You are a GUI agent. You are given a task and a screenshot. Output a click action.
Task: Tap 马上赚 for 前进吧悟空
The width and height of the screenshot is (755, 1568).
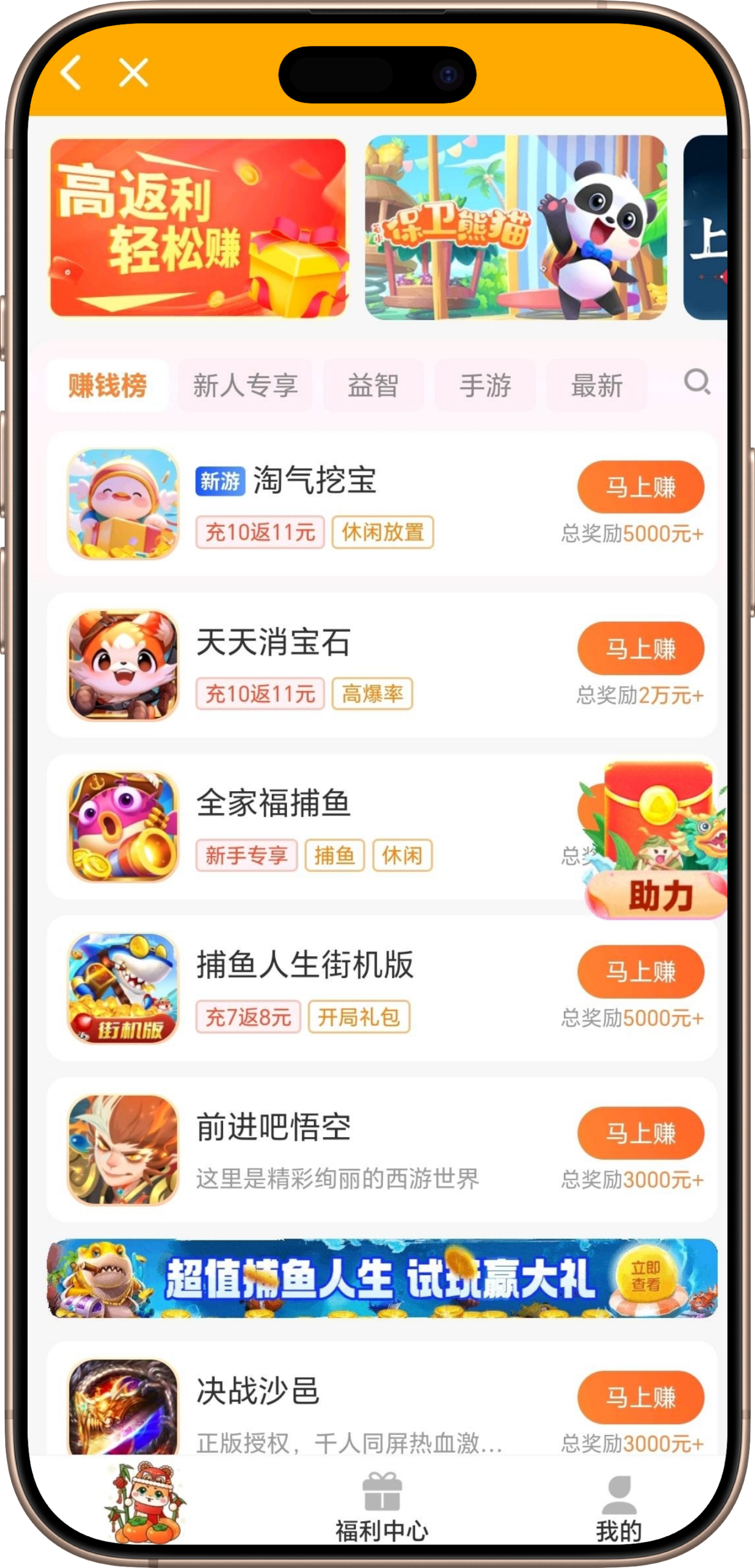click(x=641, y=1133)
